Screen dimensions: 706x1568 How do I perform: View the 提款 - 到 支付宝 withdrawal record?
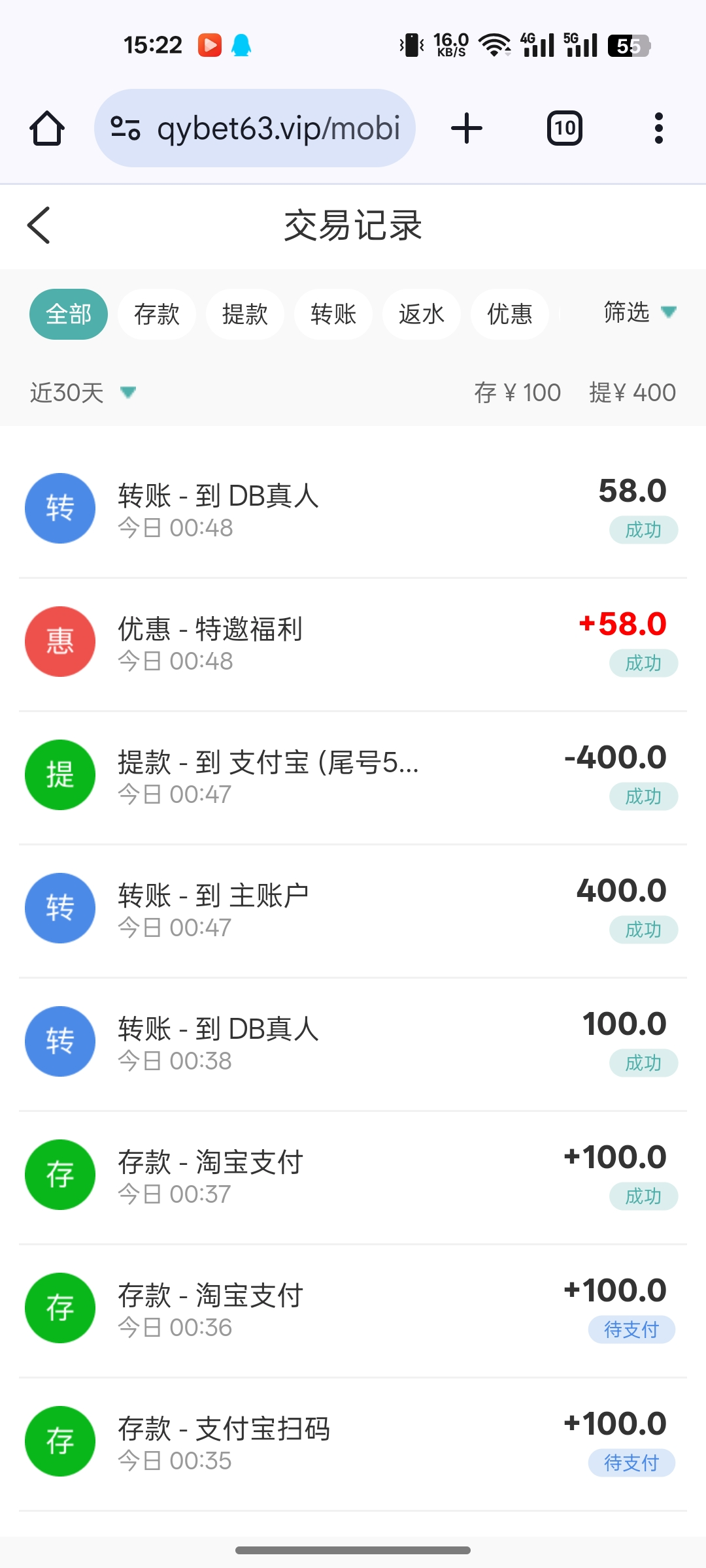[353, 777]
